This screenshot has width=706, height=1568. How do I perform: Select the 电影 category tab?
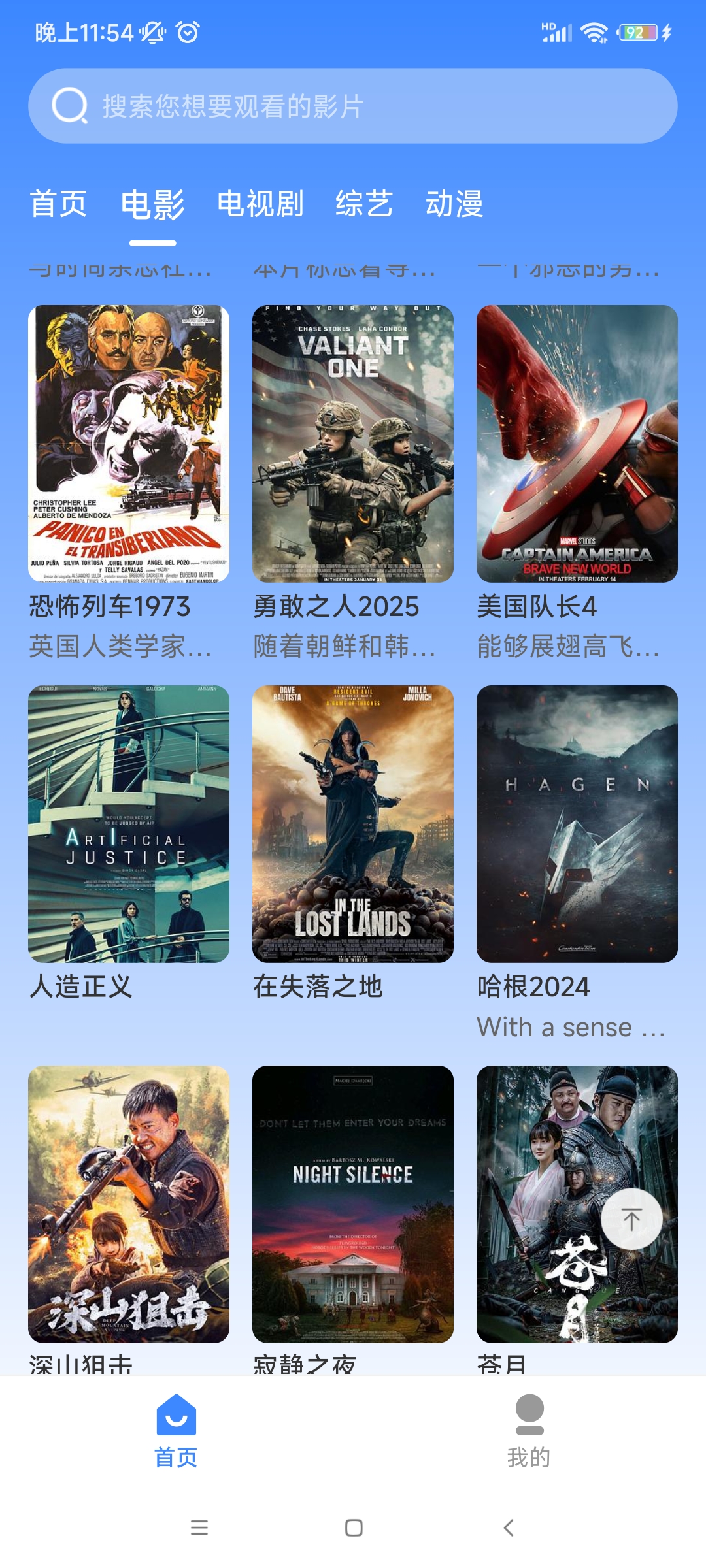tap(153, 205)
